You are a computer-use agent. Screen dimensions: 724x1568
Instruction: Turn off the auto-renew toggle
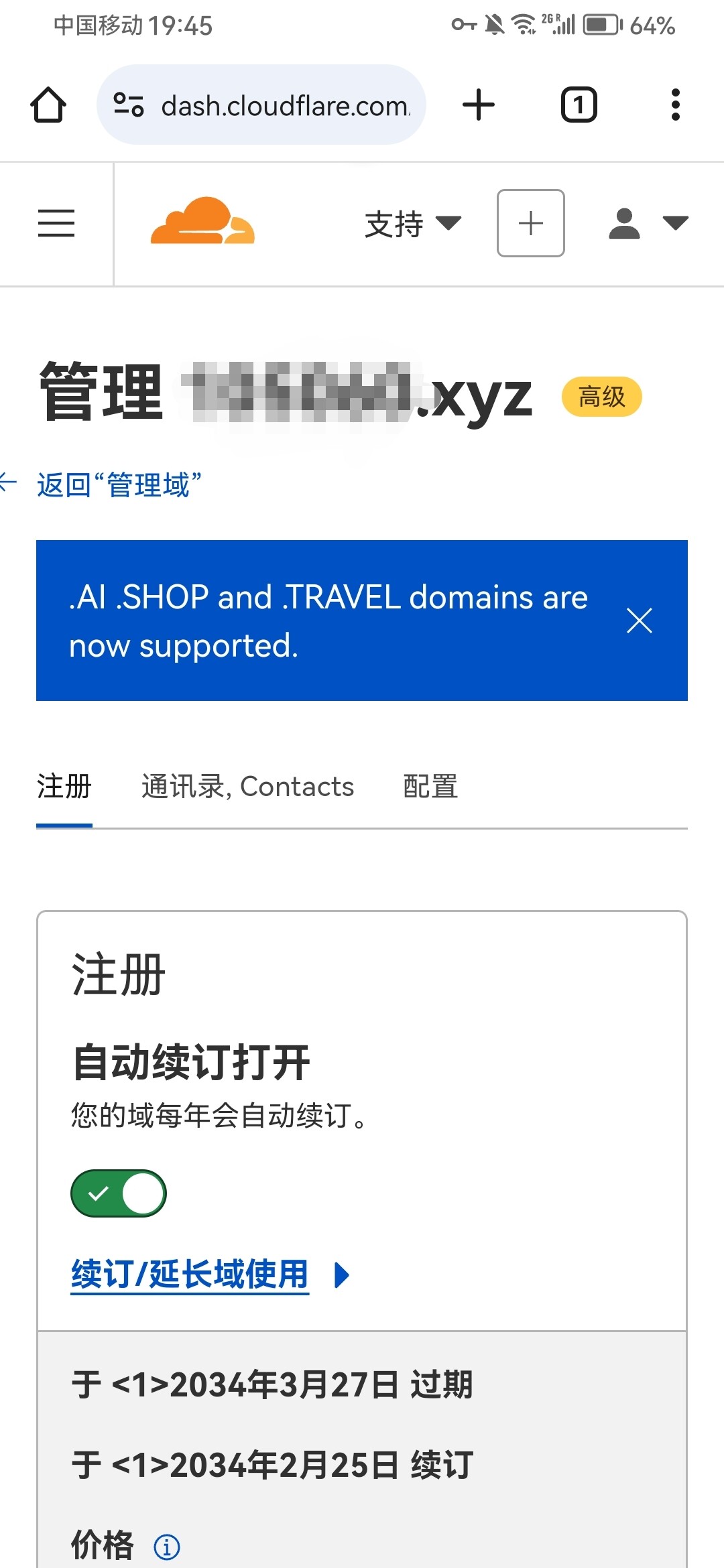pyautogui.click(x=119, y=1193)
